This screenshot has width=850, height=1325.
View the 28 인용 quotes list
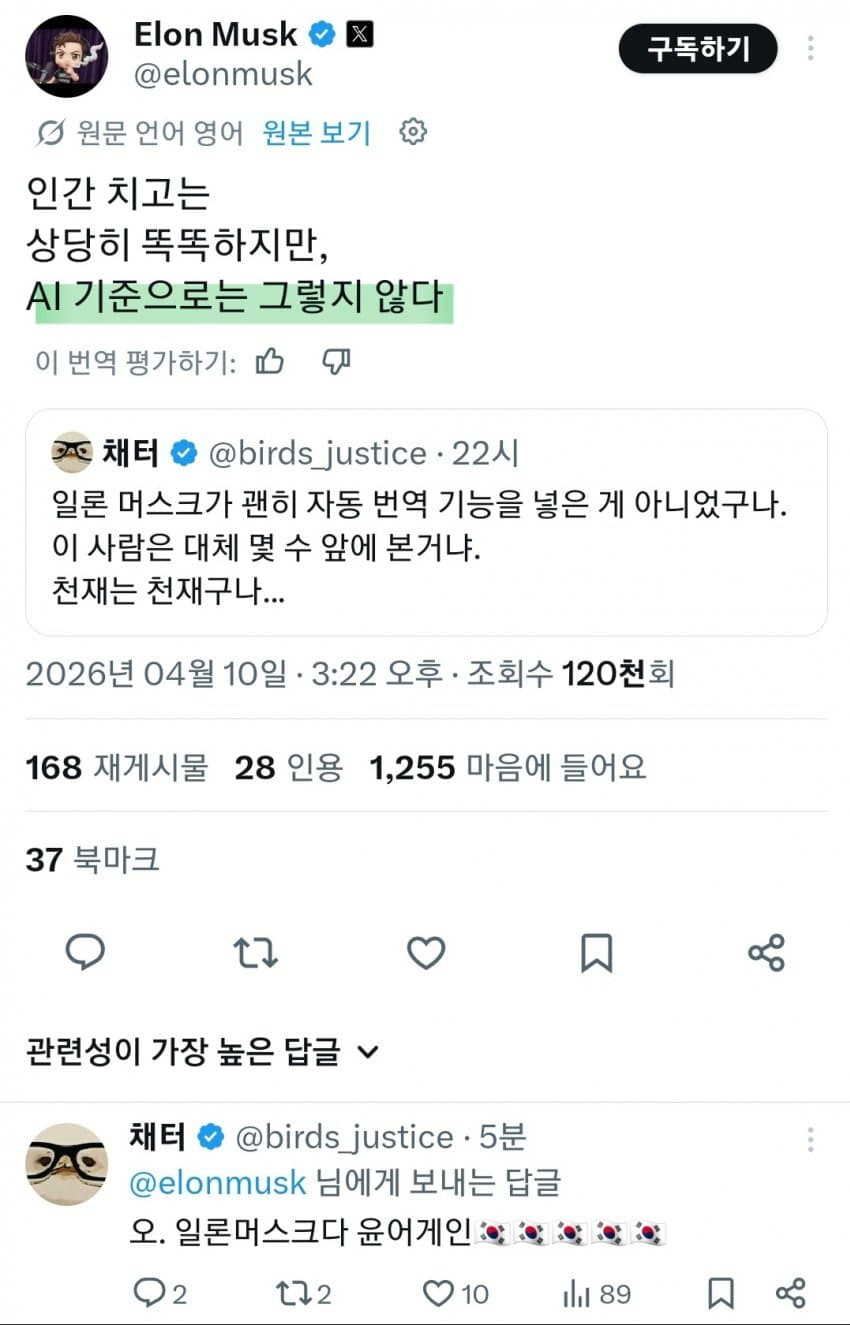tap(289, 767)
